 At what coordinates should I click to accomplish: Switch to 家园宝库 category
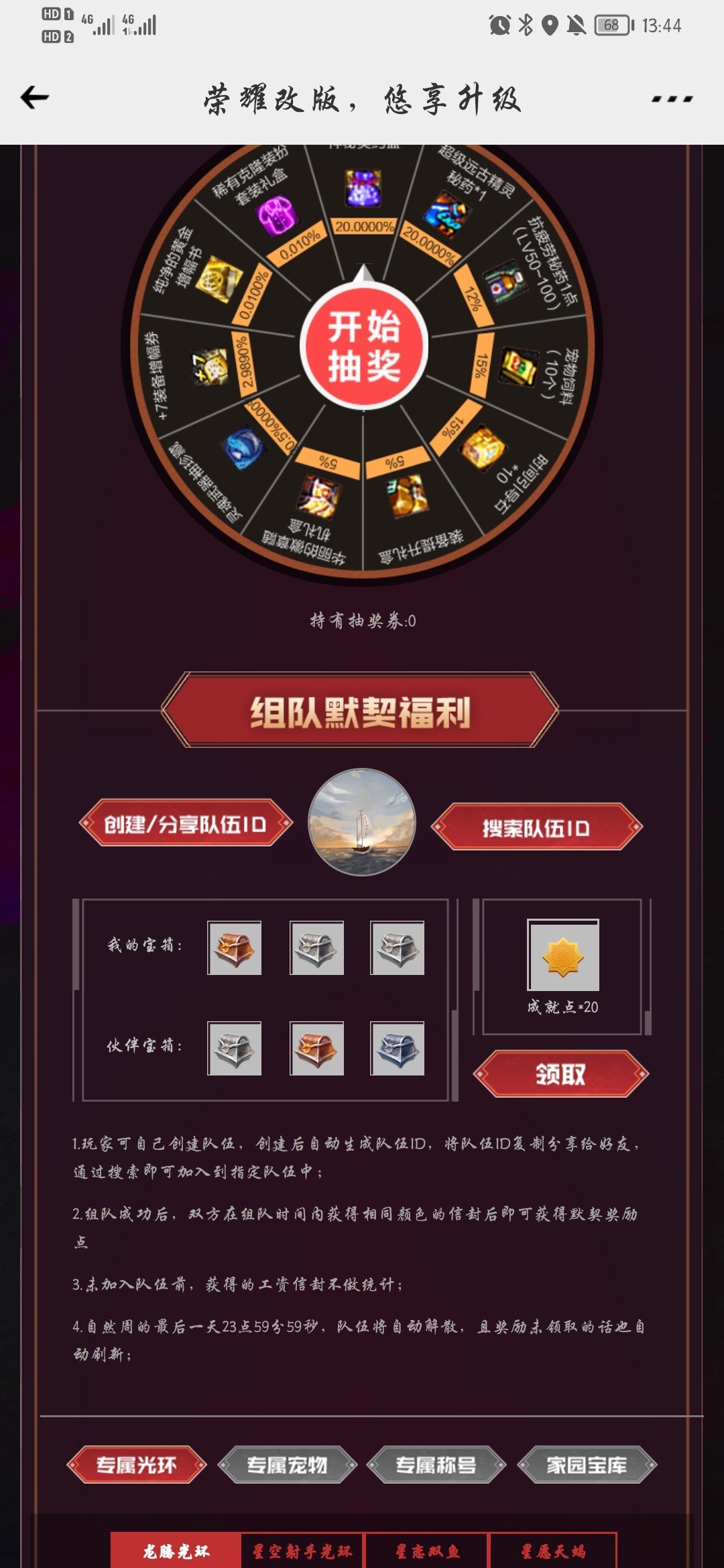[x=587, y=1465]
